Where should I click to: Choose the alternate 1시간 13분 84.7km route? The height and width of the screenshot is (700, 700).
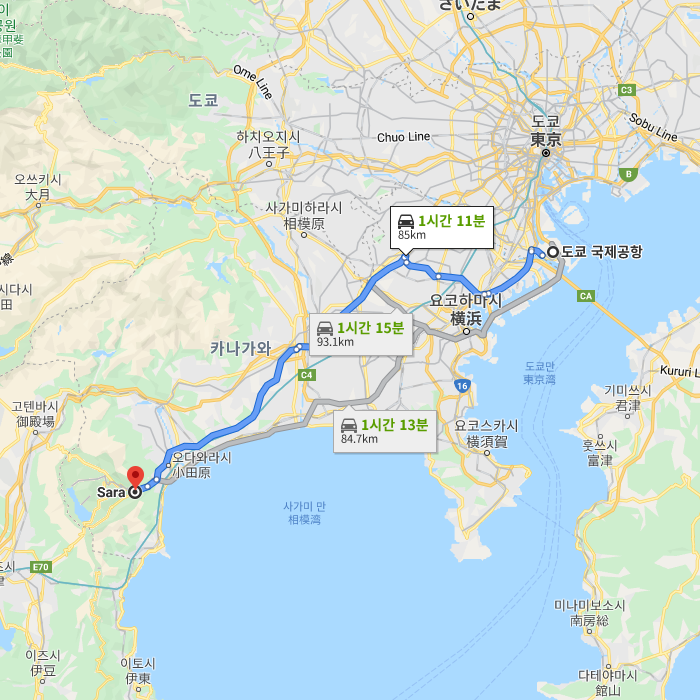click(x=384, y=431)
